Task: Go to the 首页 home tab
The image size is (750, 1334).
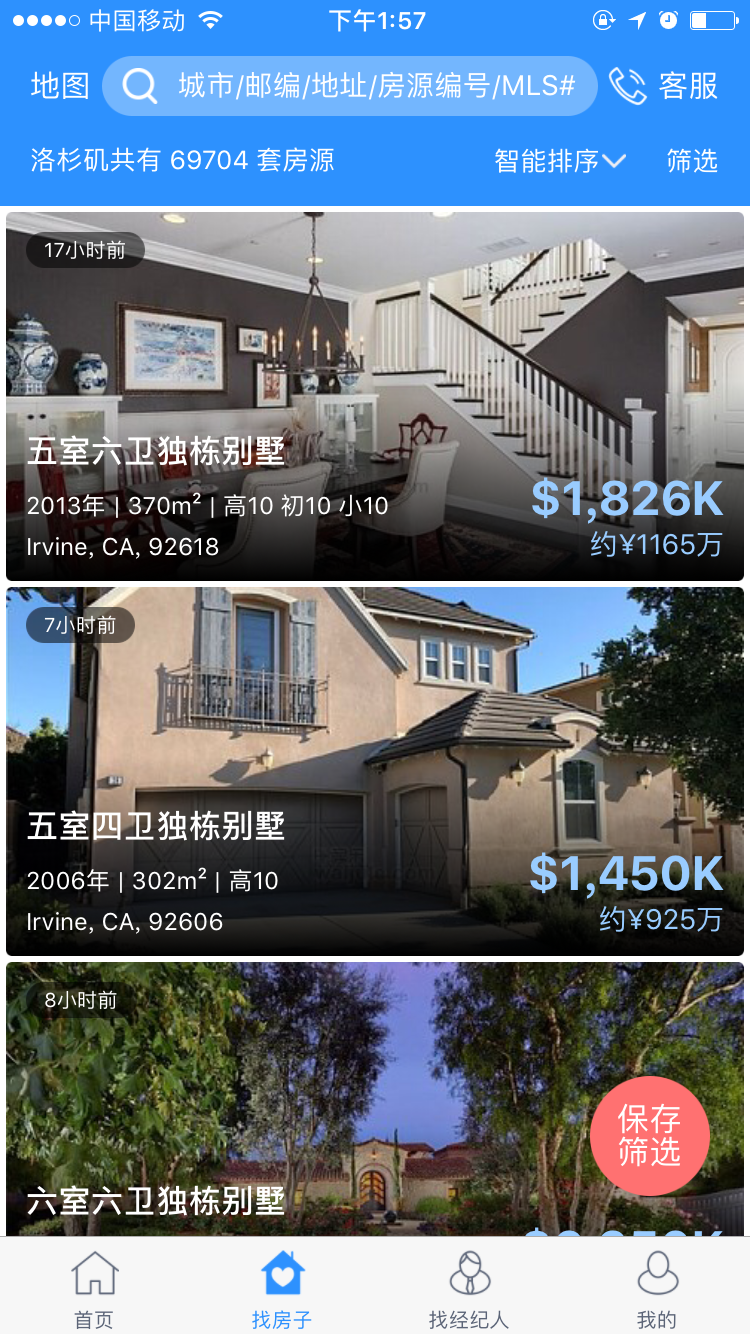Action: coord(94,1290)
